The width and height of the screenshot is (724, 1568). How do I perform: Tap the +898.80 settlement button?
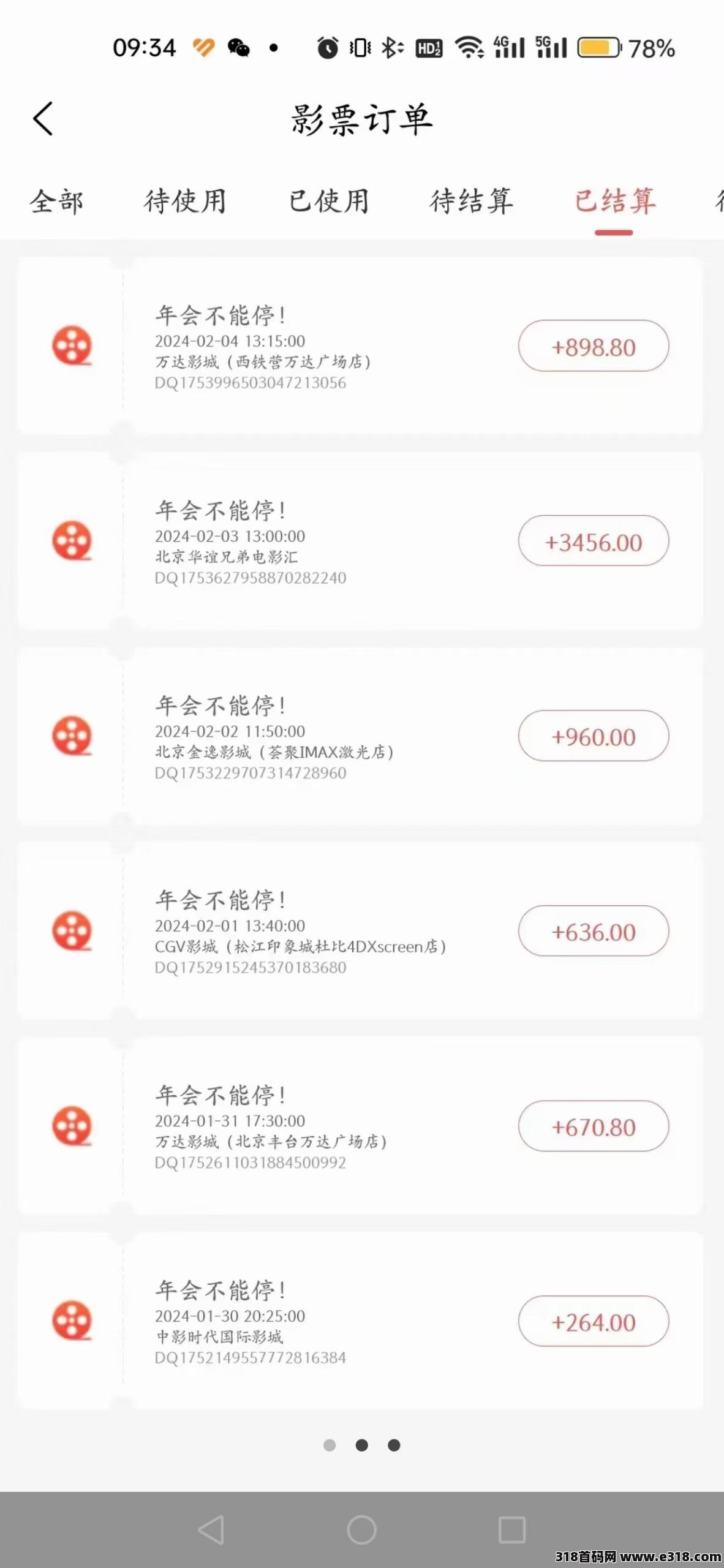(x=594, y=346)
